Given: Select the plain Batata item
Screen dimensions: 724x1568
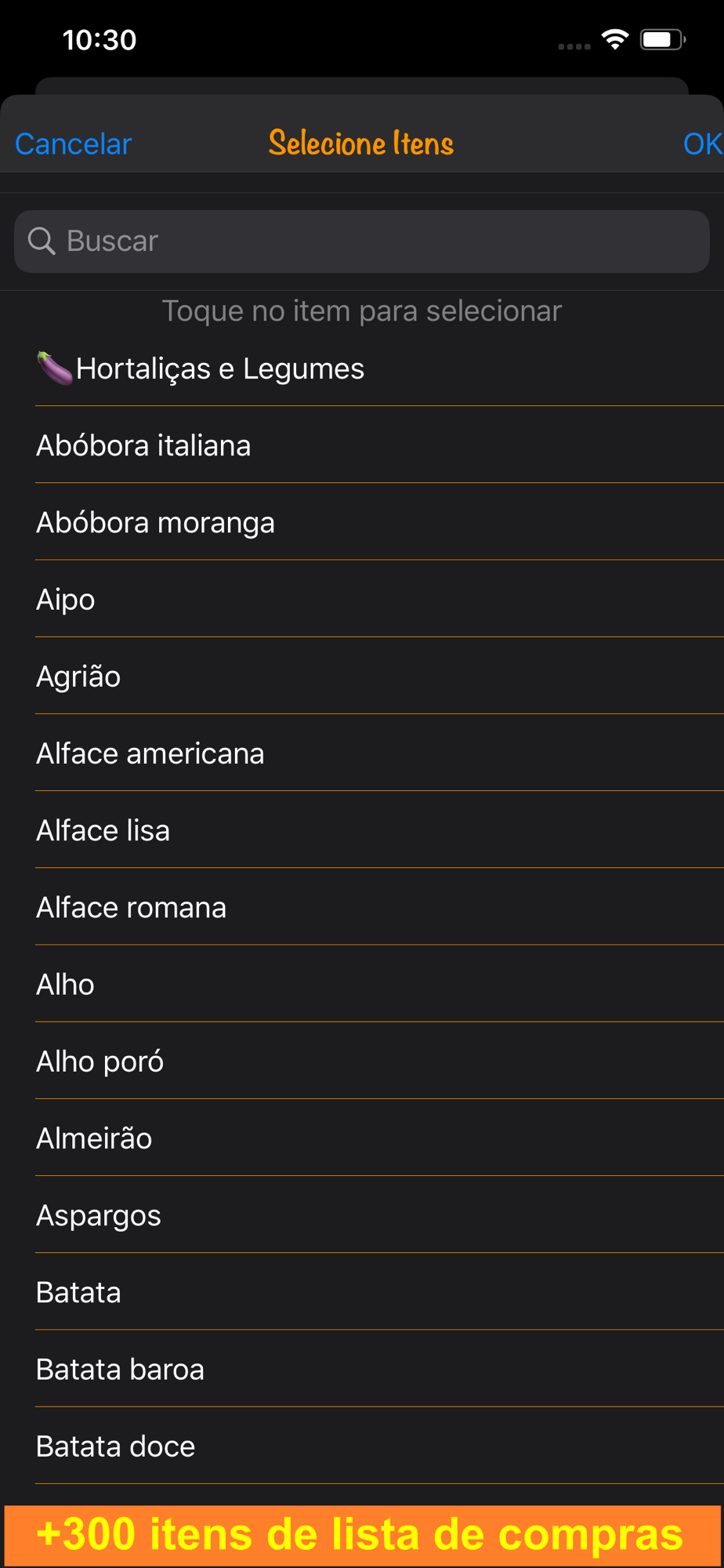Looking at the screenshot, I should 362,1290.
